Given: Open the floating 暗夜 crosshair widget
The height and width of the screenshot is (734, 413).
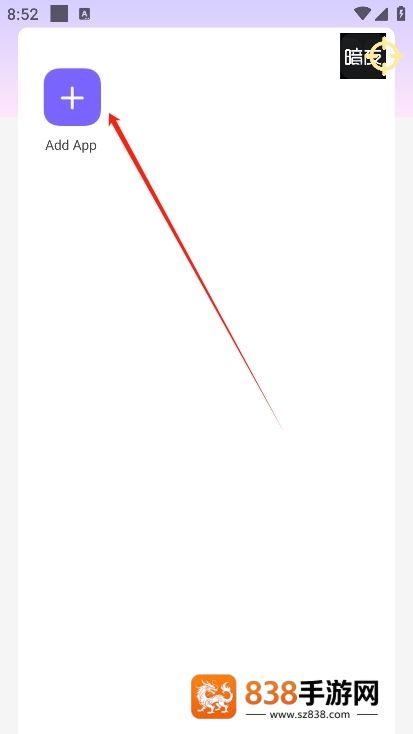Looking at the screenshot, I should 369,56.
